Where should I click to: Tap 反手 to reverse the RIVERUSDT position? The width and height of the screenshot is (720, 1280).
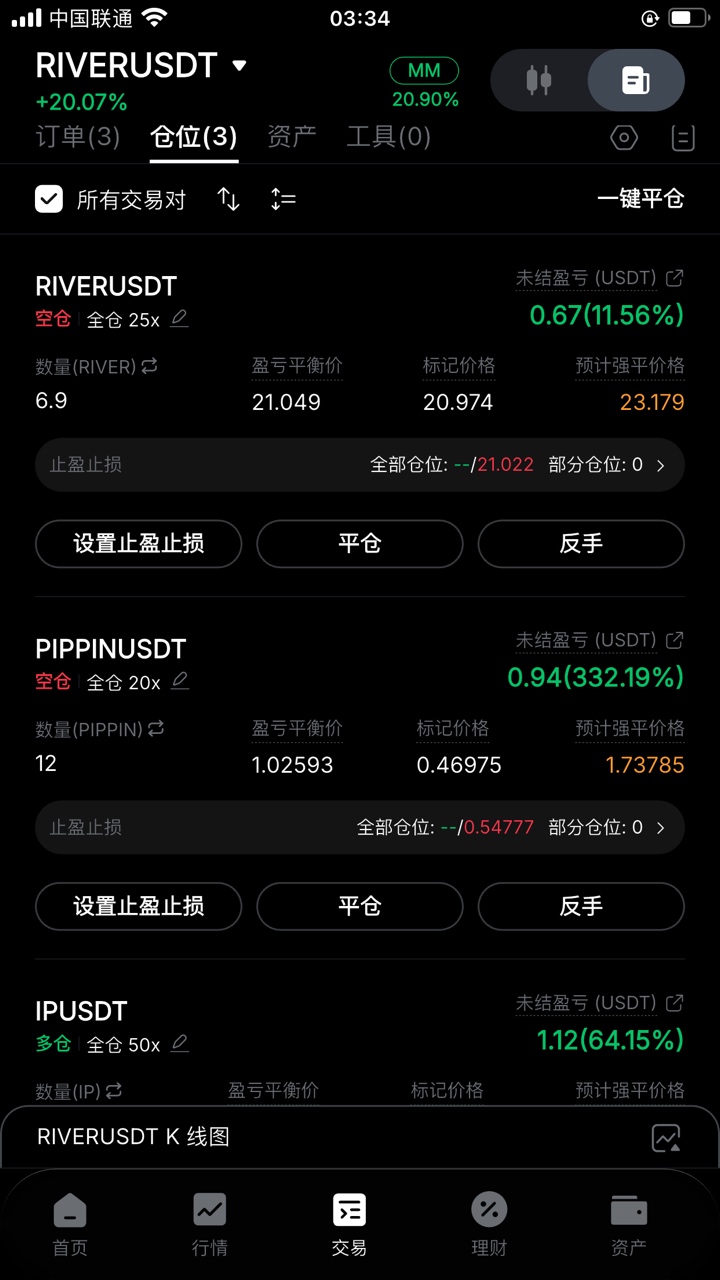pyautogui.click(x=581, y=544)
